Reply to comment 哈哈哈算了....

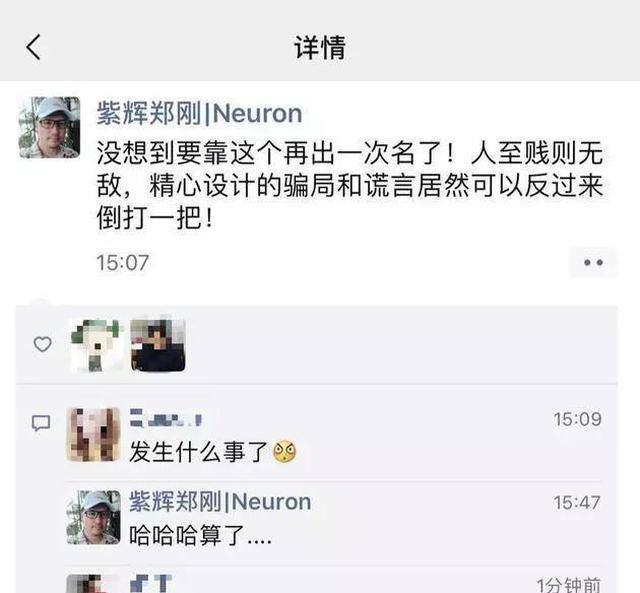[202, 535]
